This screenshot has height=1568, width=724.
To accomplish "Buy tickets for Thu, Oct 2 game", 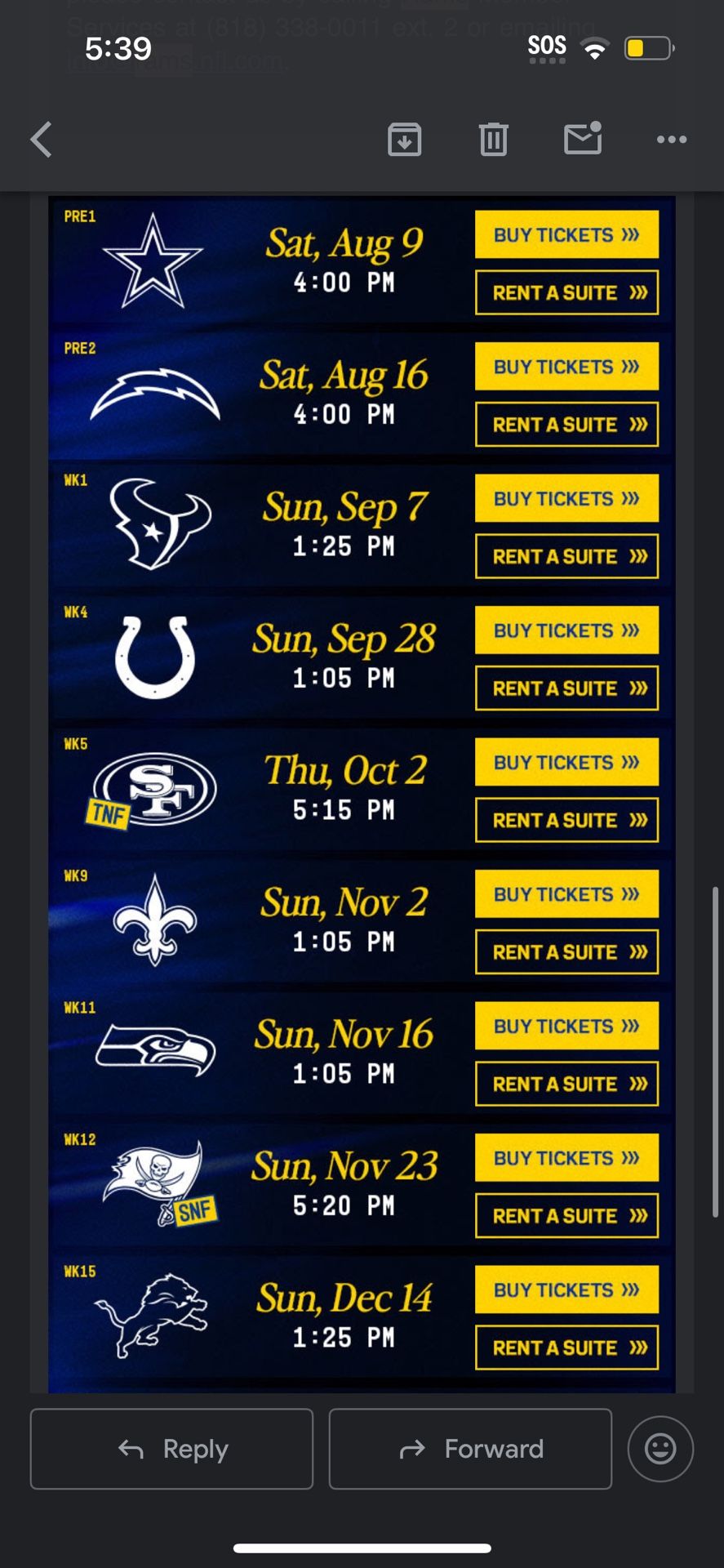I will [566, 763].
